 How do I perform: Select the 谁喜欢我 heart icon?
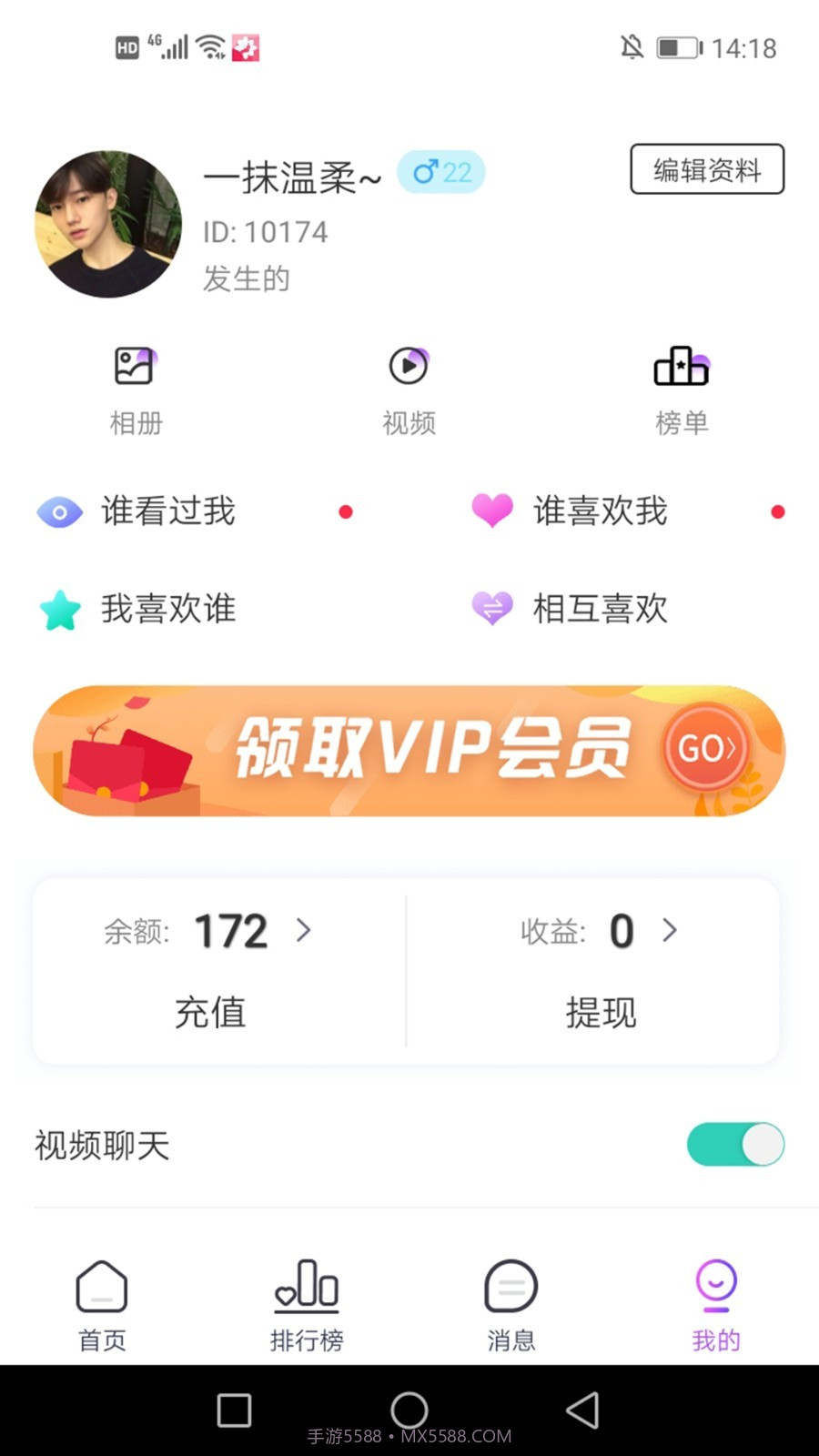[x=491, y=511]
